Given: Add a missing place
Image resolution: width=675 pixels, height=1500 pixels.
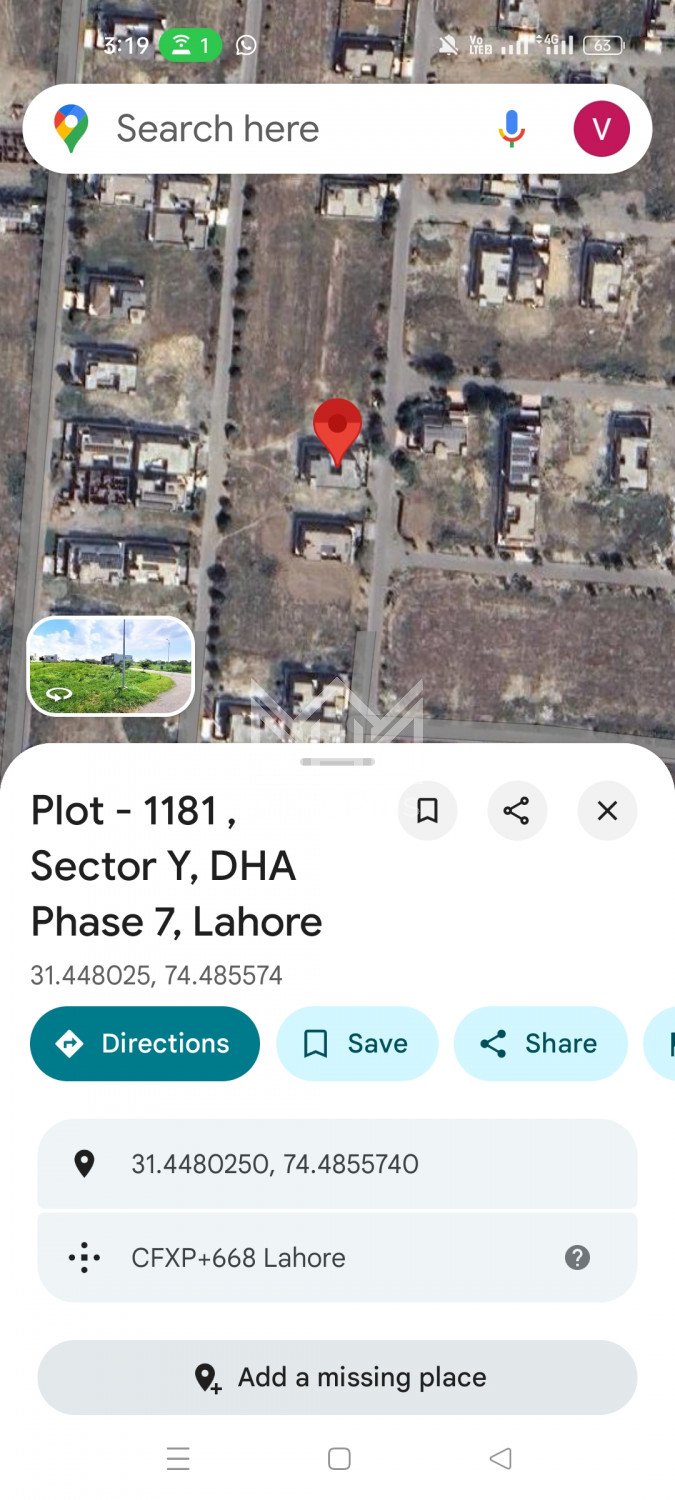Looking at the screenshot, I should tap(337, 1378).
